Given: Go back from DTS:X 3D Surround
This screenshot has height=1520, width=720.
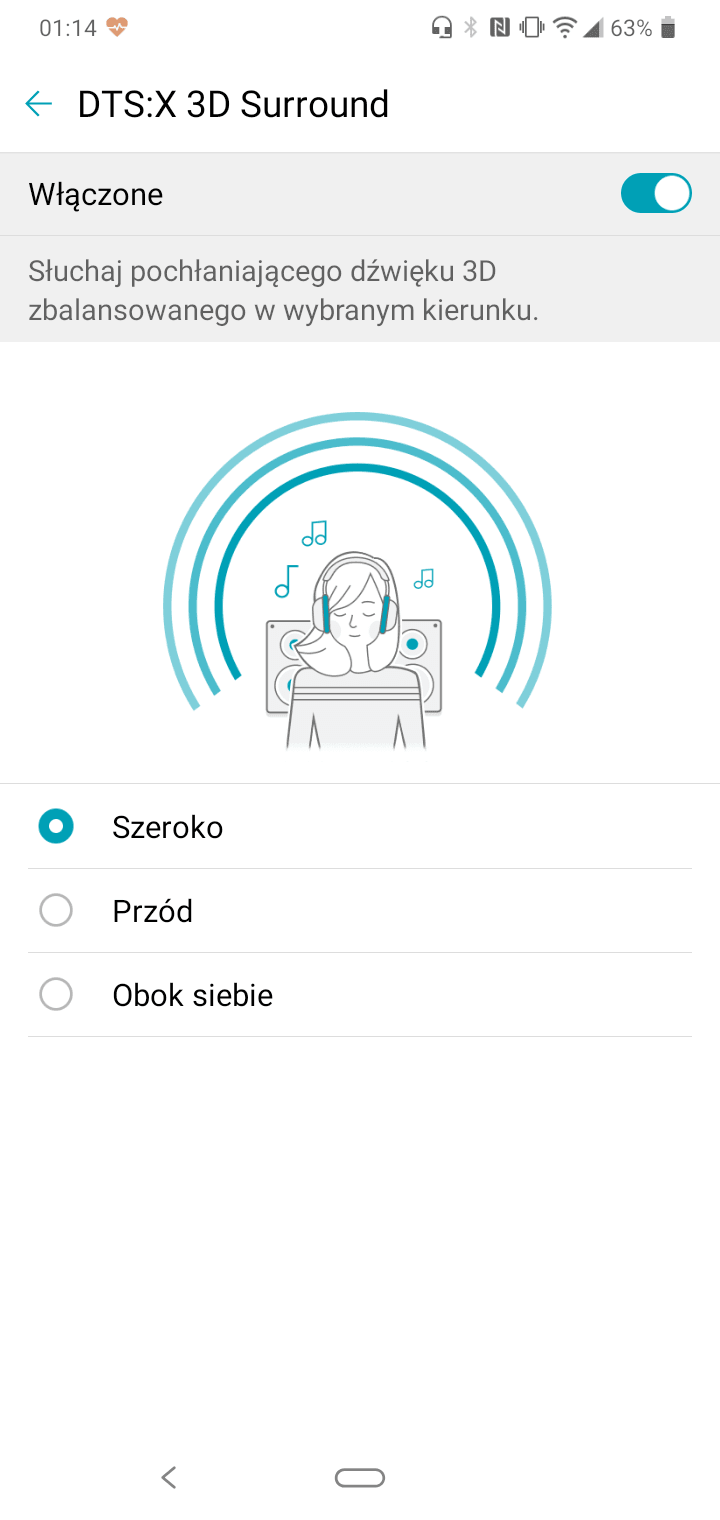Looking at the screenshot, I should pos(39,104).
